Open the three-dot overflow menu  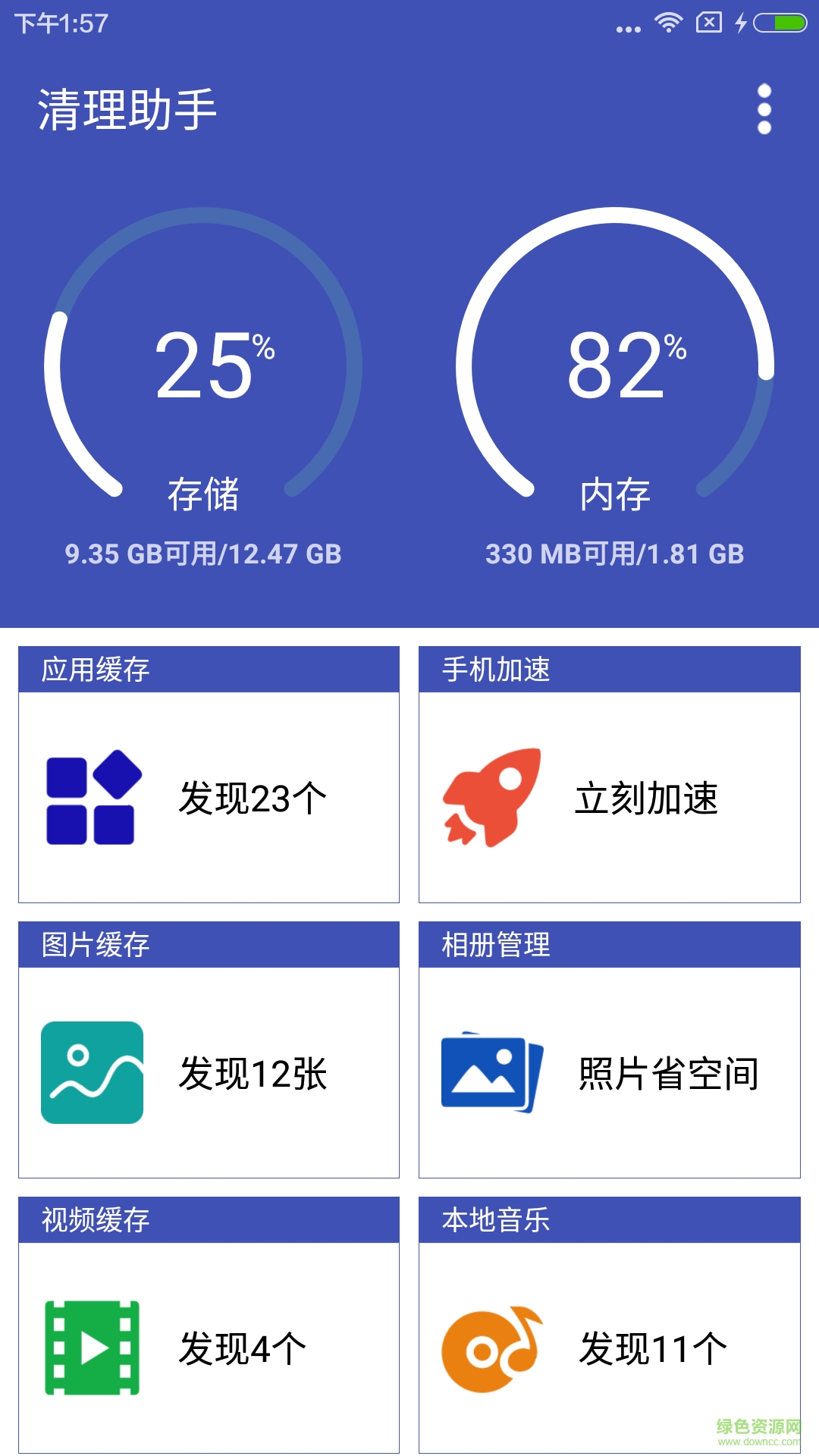click(x=764, y=108)
